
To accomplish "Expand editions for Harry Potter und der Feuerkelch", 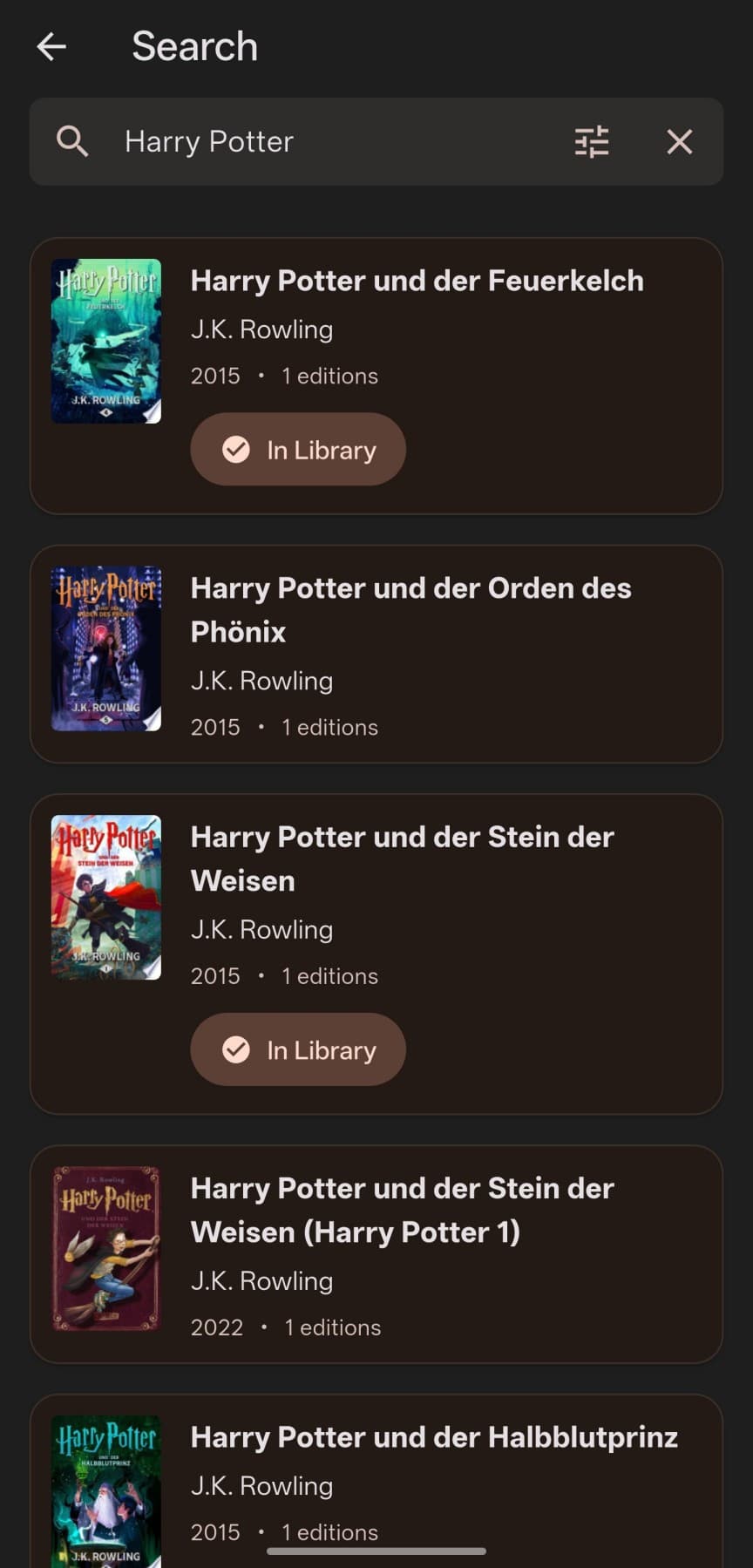I will click(x=329, y=376).
